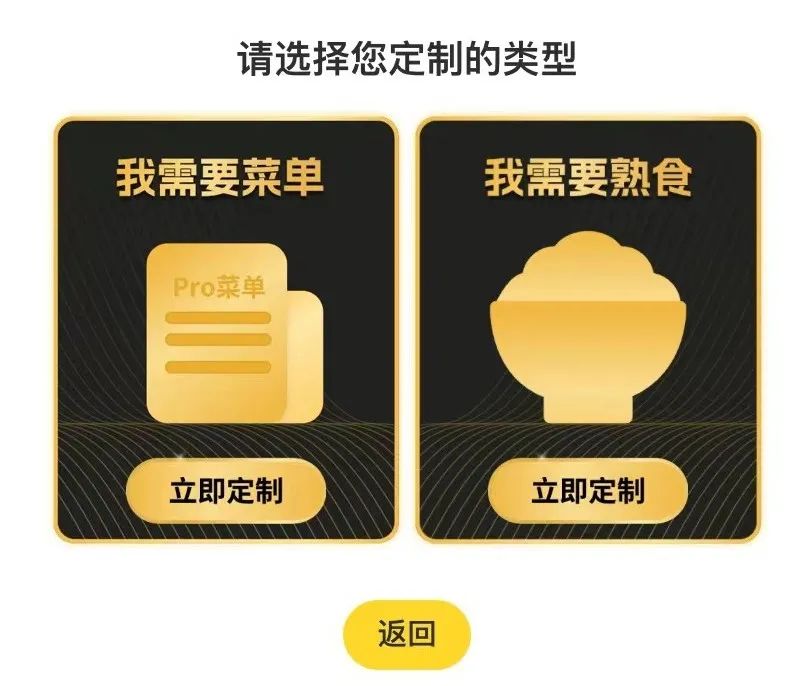Go back with the 返回 button

coord(406,634)
